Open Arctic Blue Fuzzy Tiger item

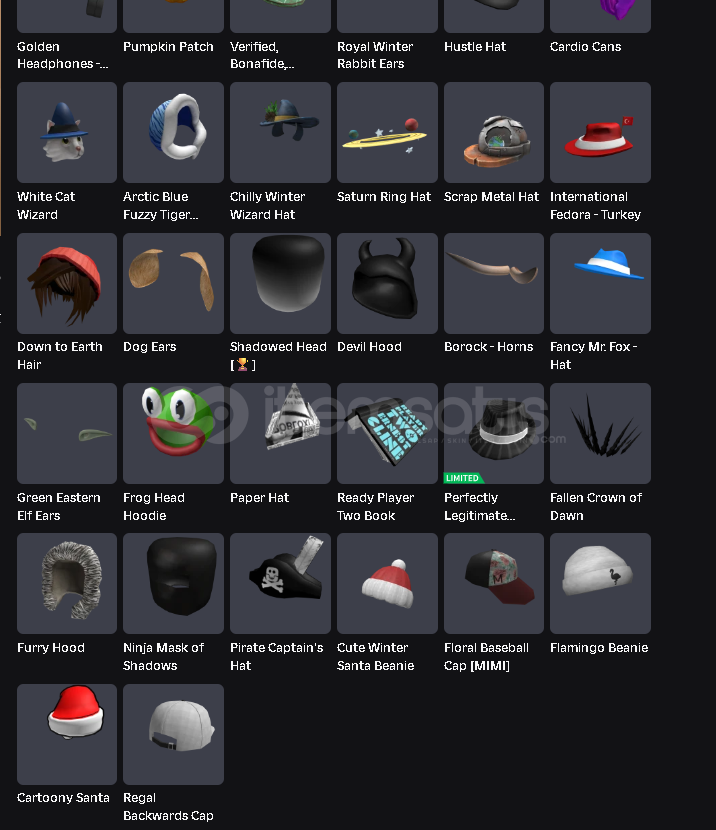[x=173, y=133]
